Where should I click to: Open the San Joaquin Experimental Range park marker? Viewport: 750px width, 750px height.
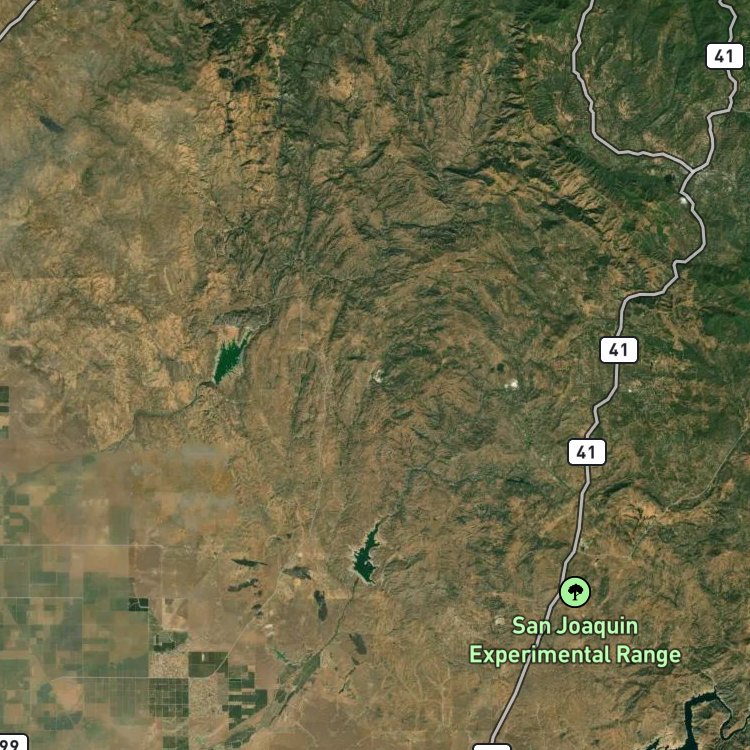[575, 592]
